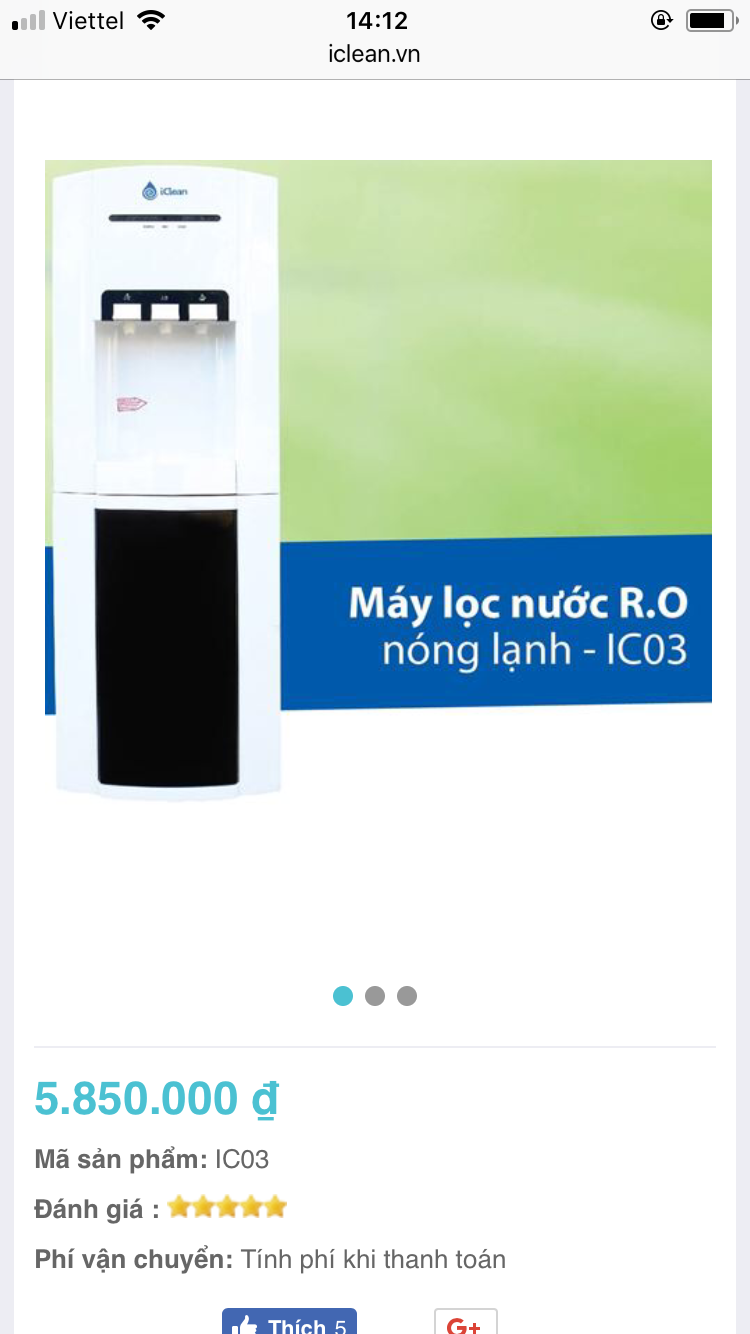Open the IC03 water purifier product image
This screenshot has height=1334, width=750.
tap(378, 480)
